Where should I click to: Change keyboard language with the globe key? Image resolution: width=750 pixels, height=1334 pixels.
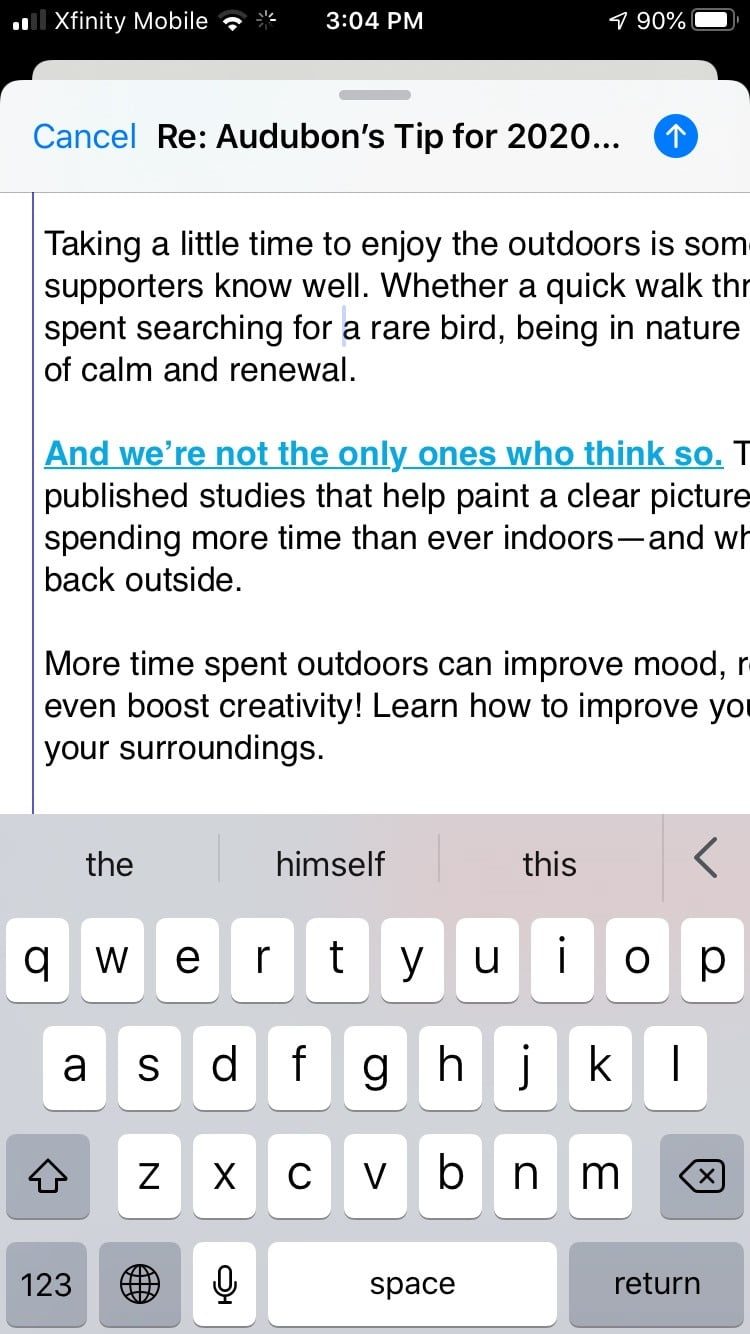tap(140, 1283)
